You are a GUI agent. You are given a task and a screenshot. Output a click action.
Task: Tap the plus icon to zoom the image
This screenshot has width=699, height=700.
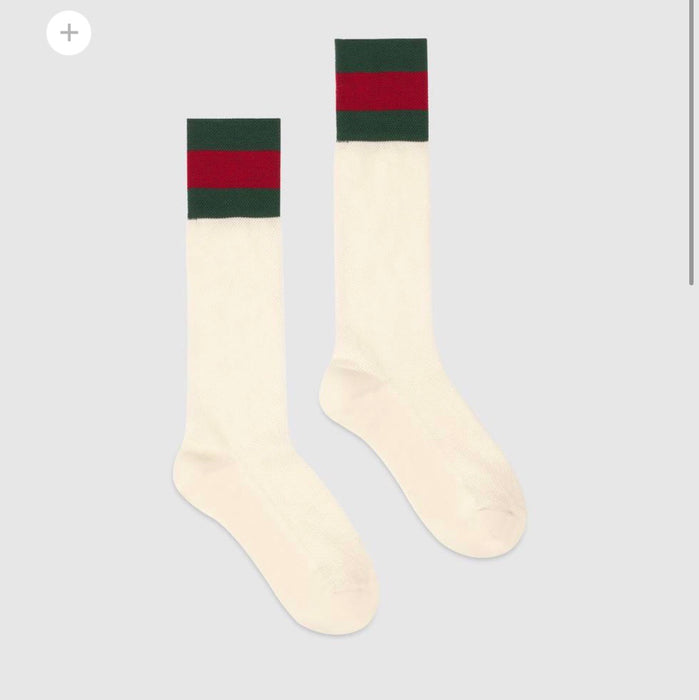[68, 33]
